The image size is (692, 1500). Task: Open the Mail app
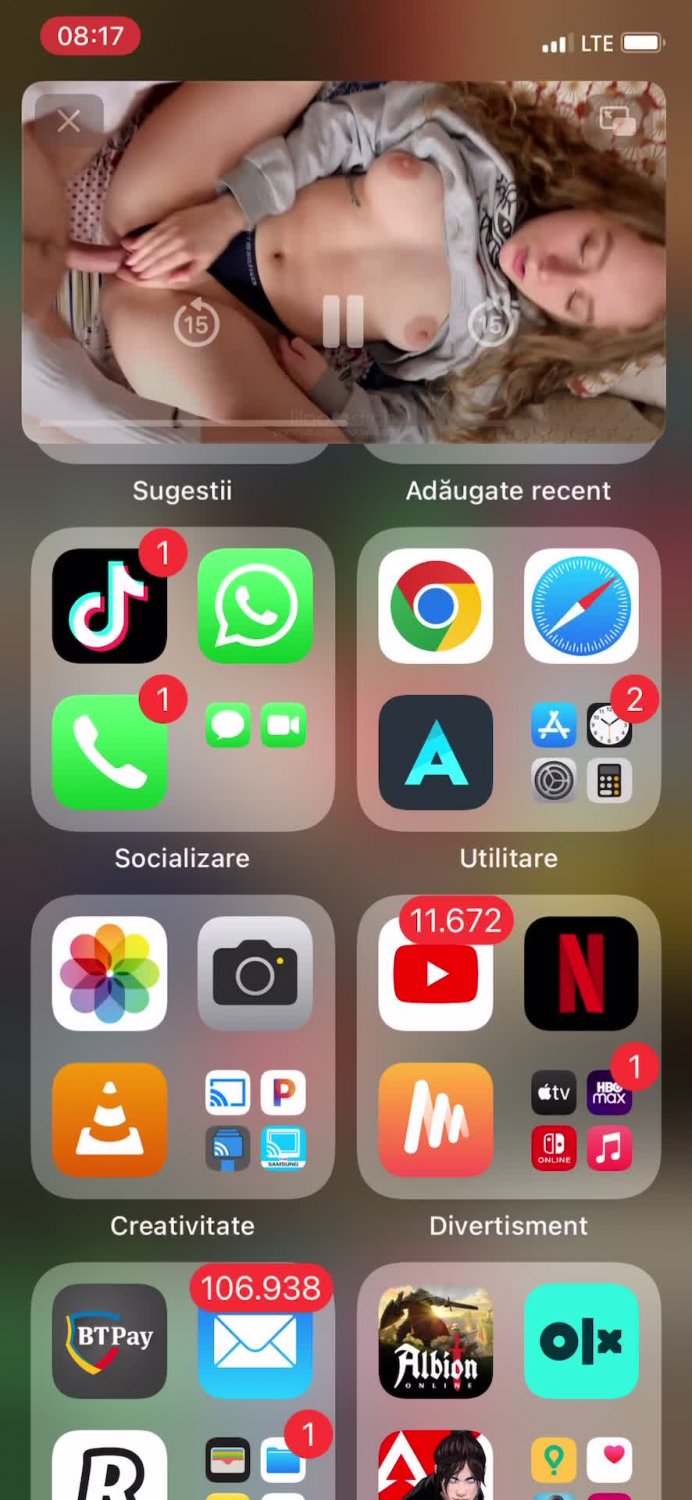[255, 1340]
